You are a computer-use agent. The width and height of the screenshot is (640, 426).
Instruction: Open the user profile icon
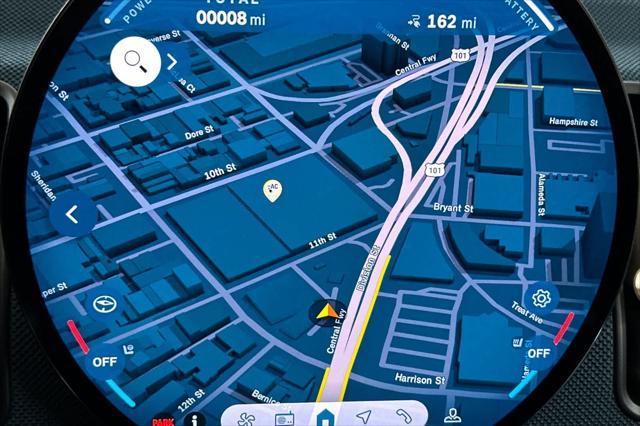click(453, 416)
